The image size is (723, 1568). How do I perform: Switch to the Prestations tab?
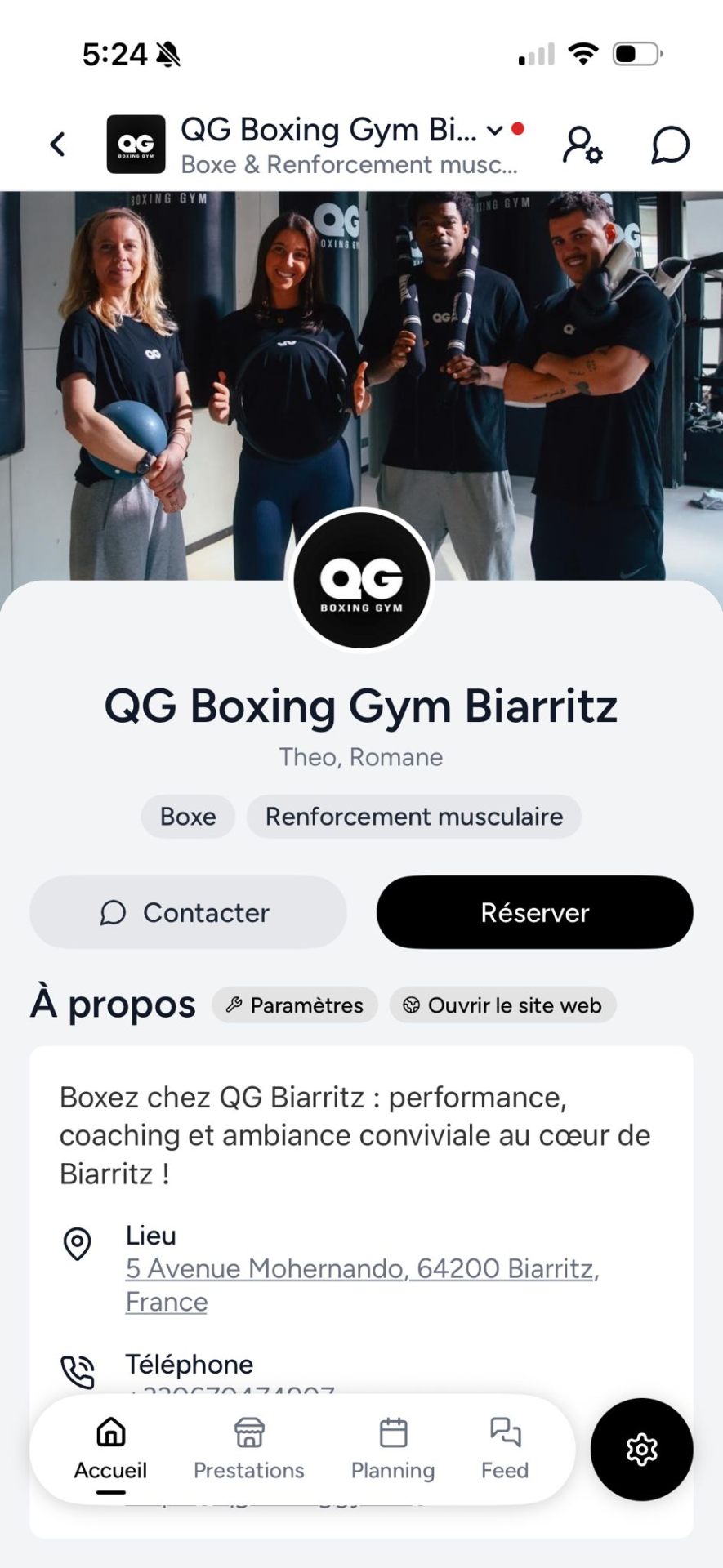point(248,1449)
